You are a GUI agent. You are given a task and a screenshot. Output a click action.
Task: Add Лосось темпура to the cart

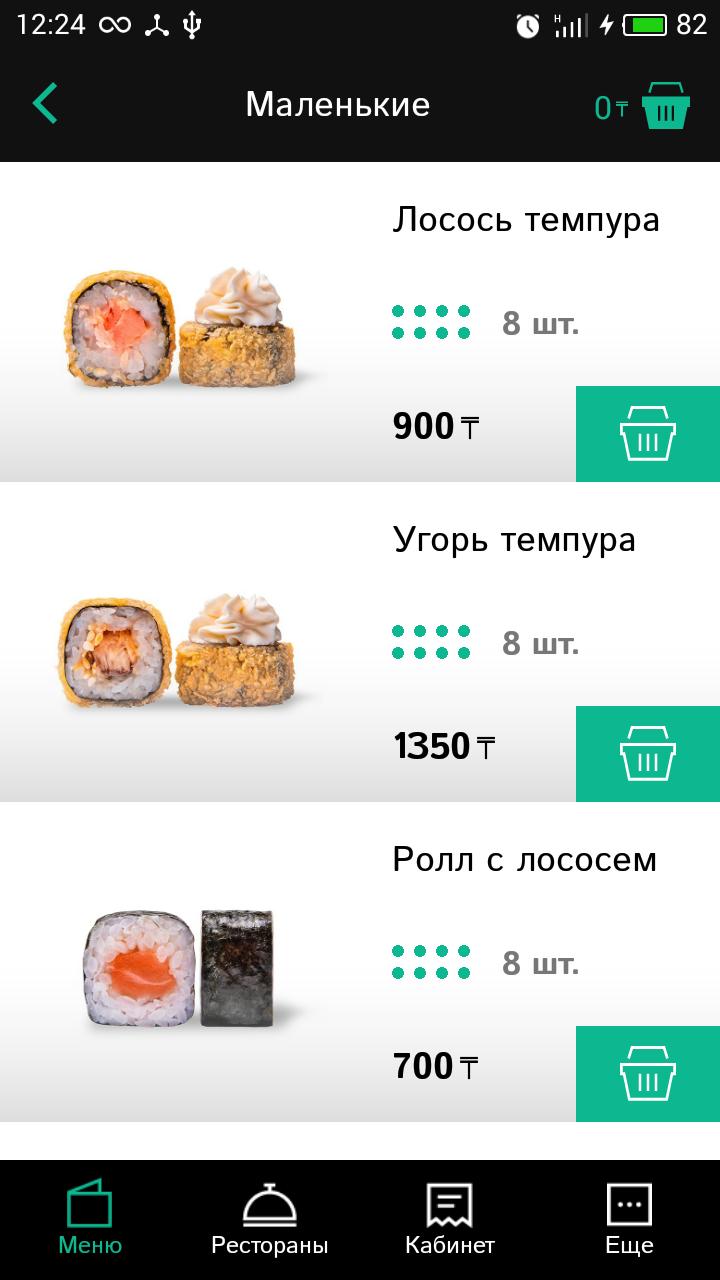(647, 434)
